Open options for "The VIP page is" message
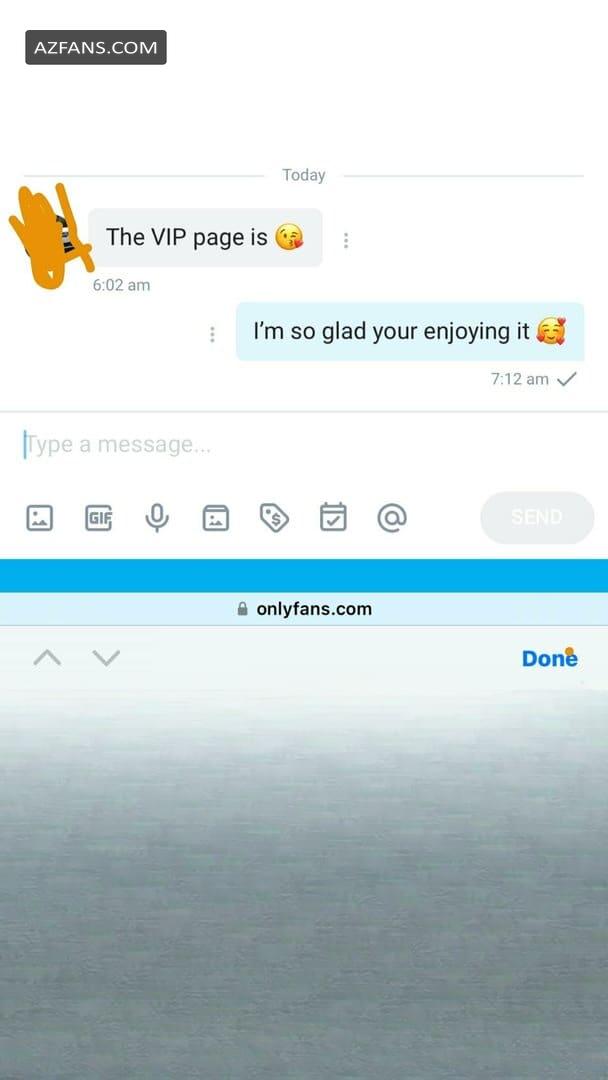 pyautogui.click(x=346, y=240)
